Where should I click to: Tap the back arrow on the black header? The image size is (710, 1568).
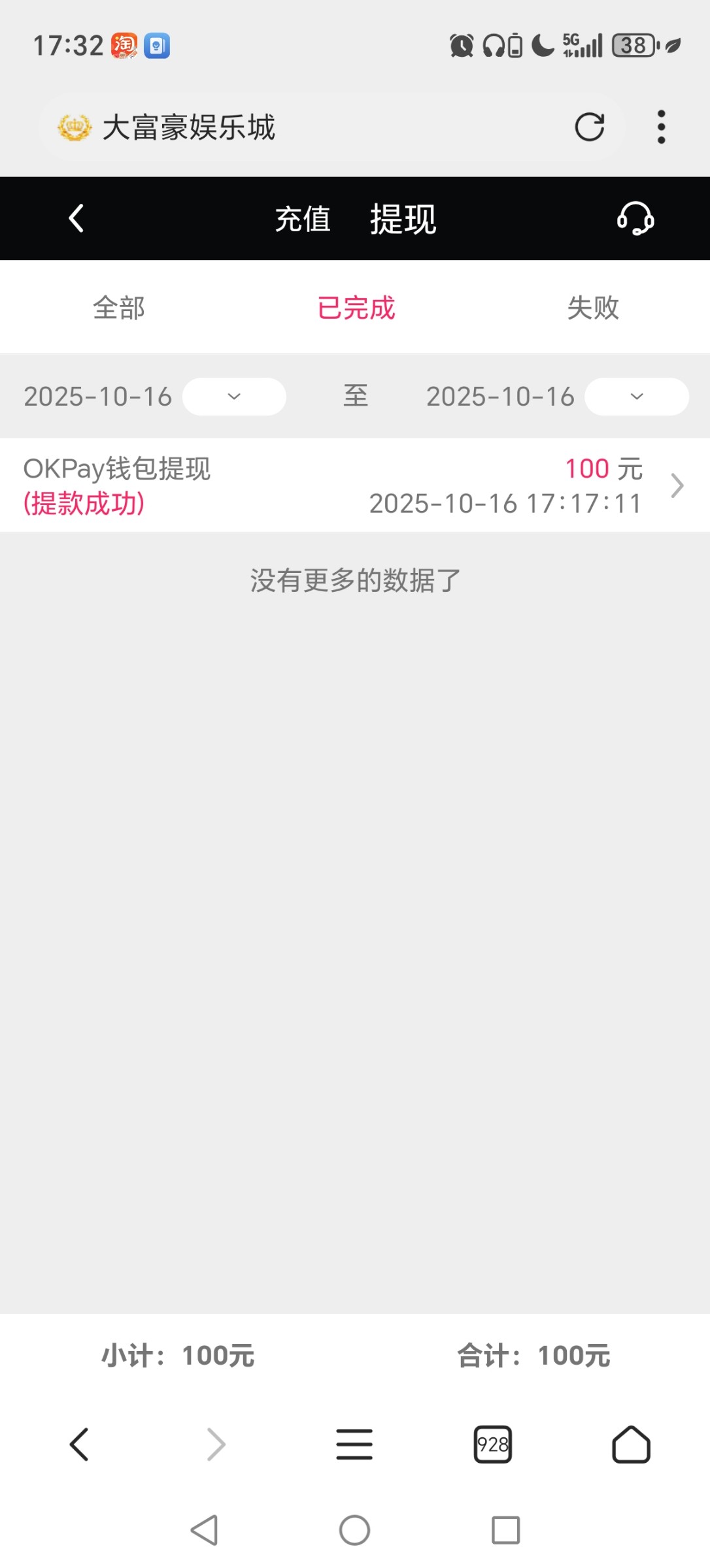[x=76, y=218]
